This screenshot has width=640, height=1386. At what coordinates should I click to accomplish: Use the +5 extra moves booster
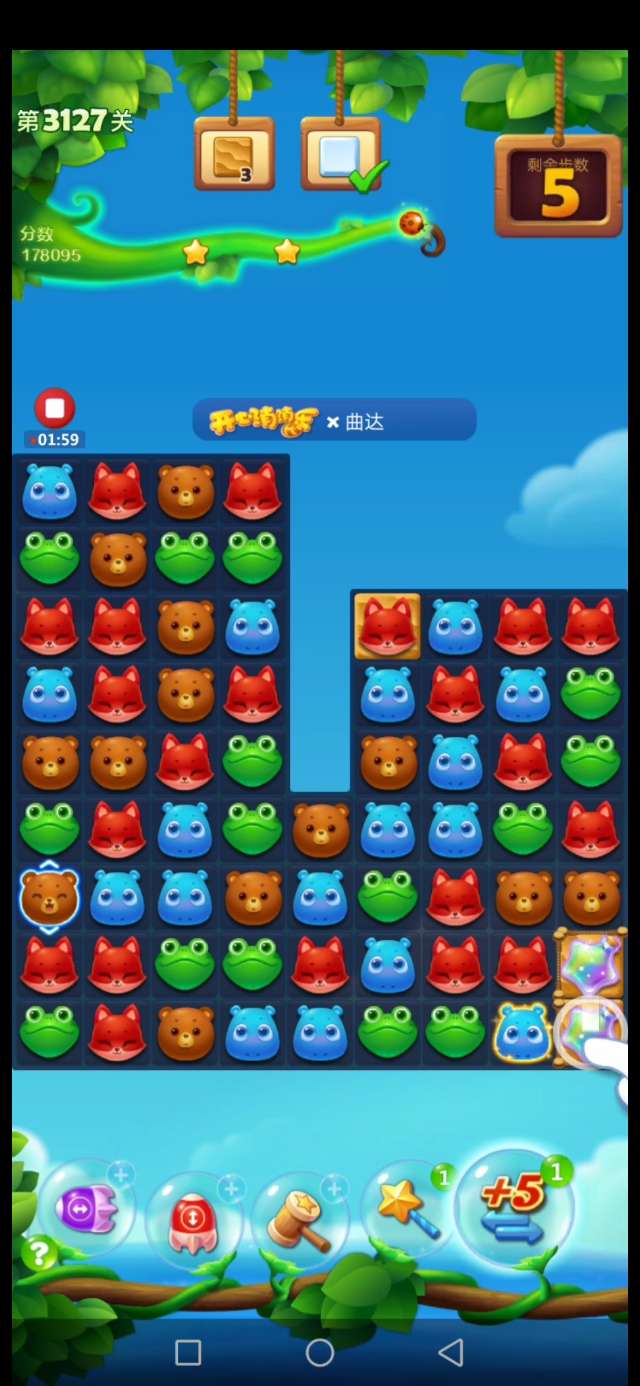point(514,1208)
